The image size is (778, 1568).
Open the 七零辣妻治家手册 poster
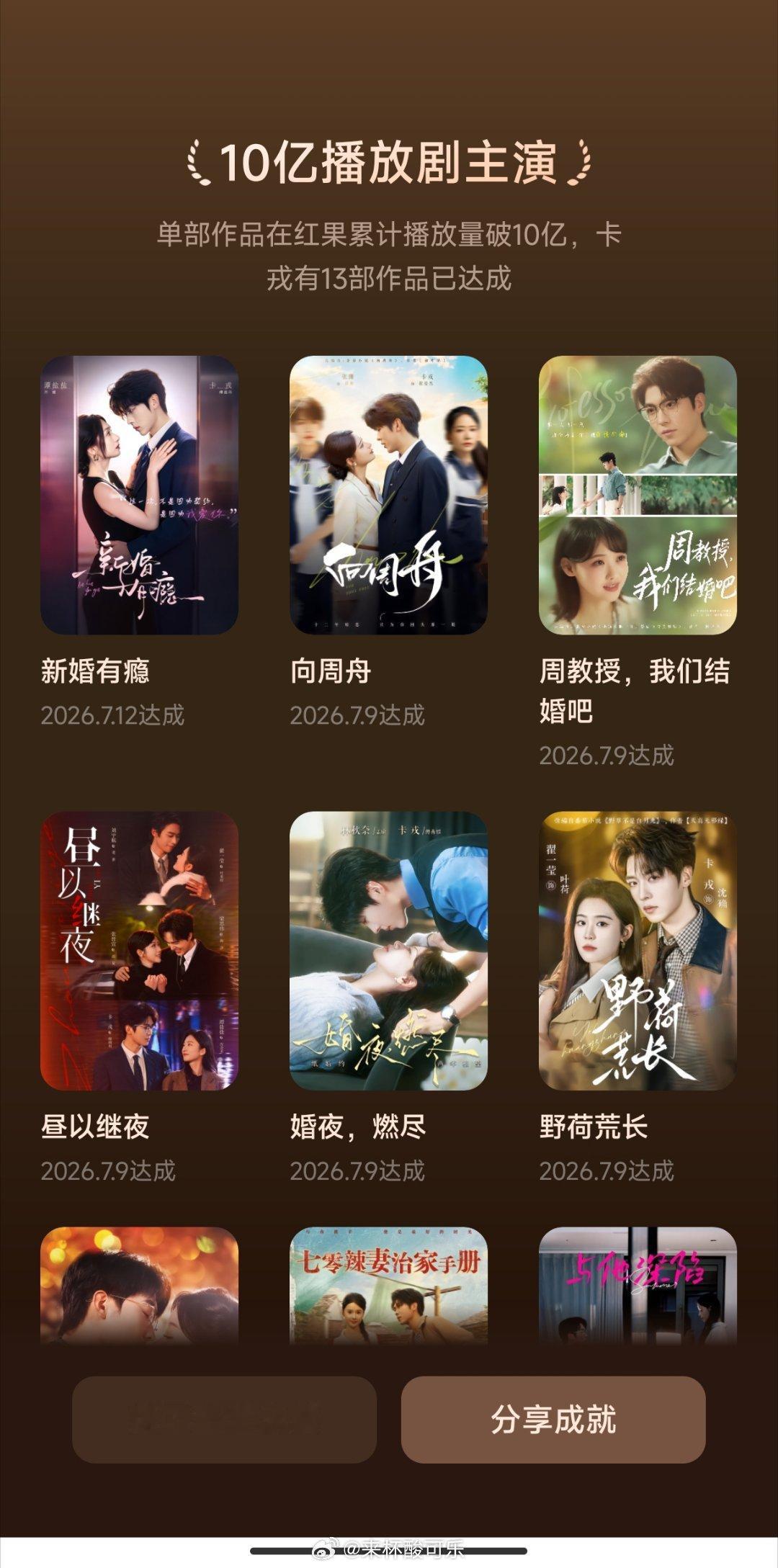point(388,1286)
